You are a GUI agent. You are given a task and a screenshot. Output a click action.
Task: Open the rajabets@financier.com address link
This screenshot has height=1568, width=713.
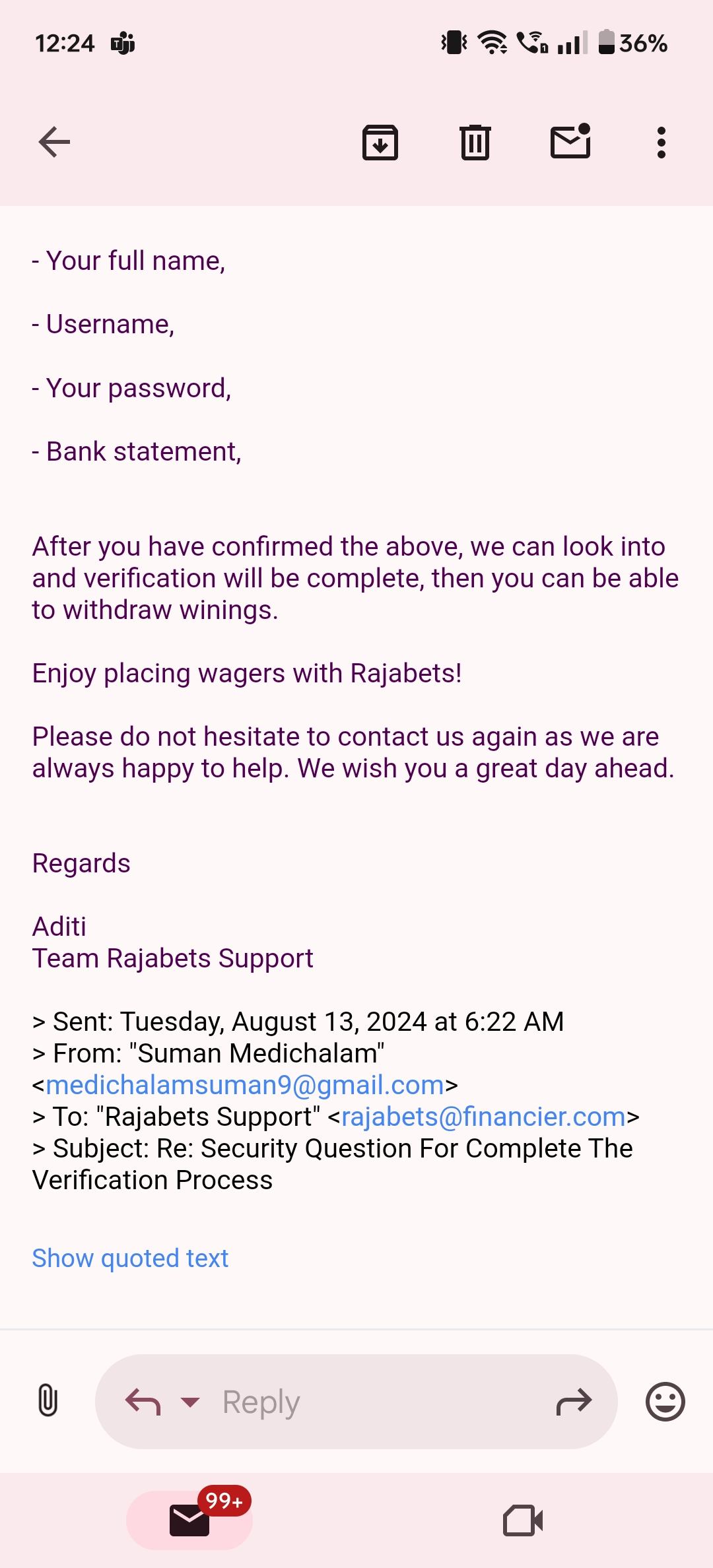tap(483, 1117)
